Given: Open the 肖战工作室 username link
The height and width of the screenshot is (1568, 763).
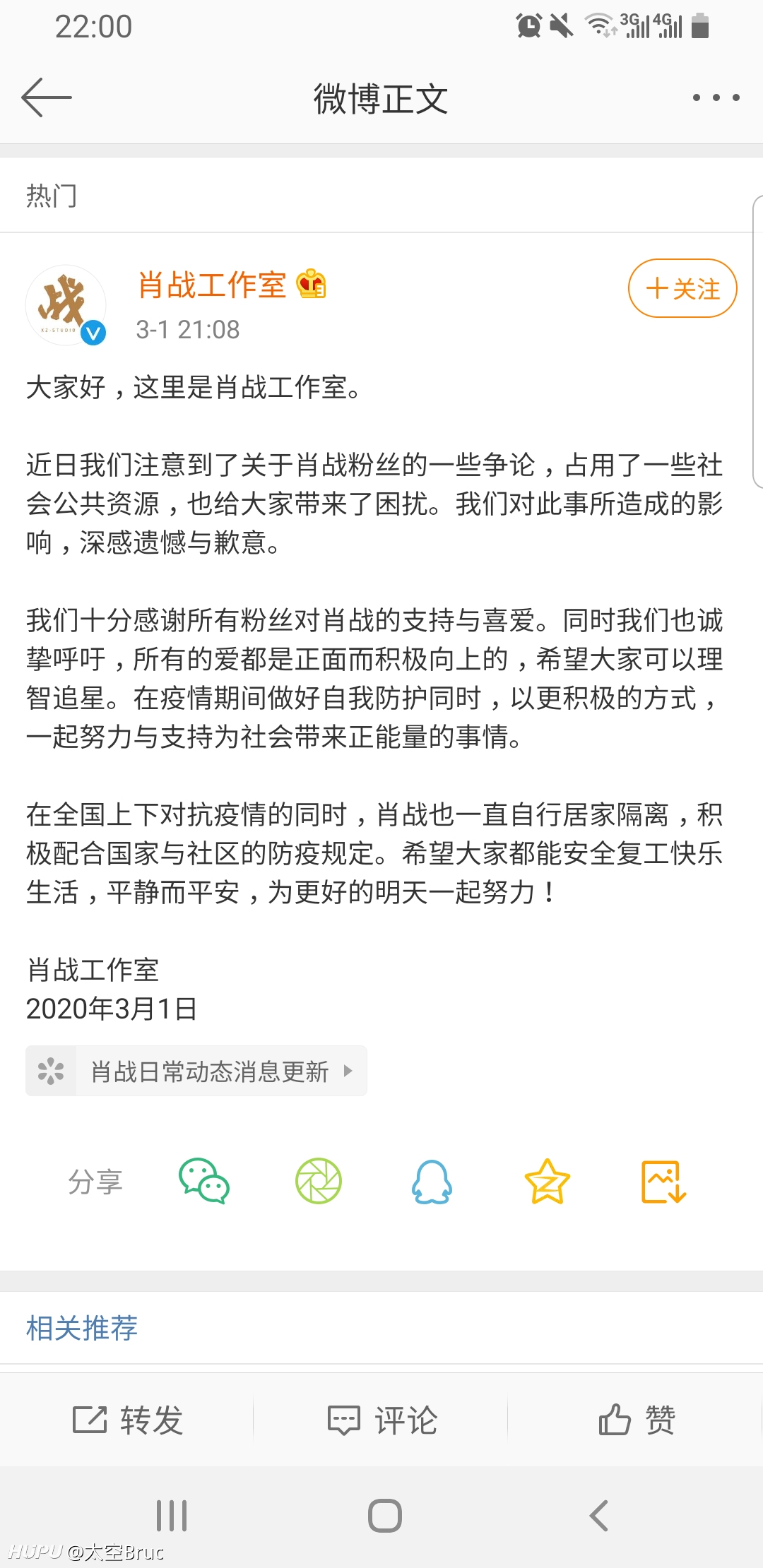Looking at the screenshot, I should click(x=212, y=285).
